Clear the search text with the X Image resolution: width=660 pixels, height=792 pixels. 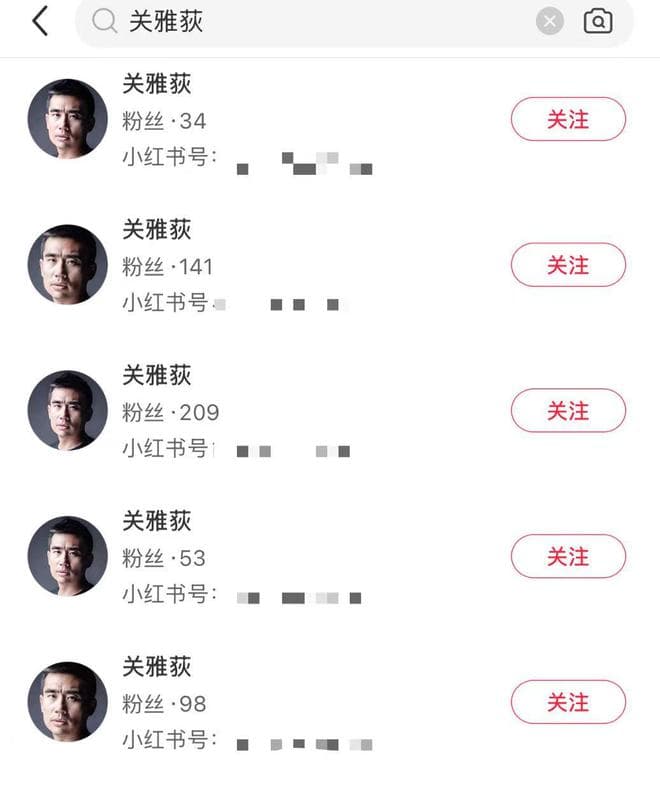point(549,21)
